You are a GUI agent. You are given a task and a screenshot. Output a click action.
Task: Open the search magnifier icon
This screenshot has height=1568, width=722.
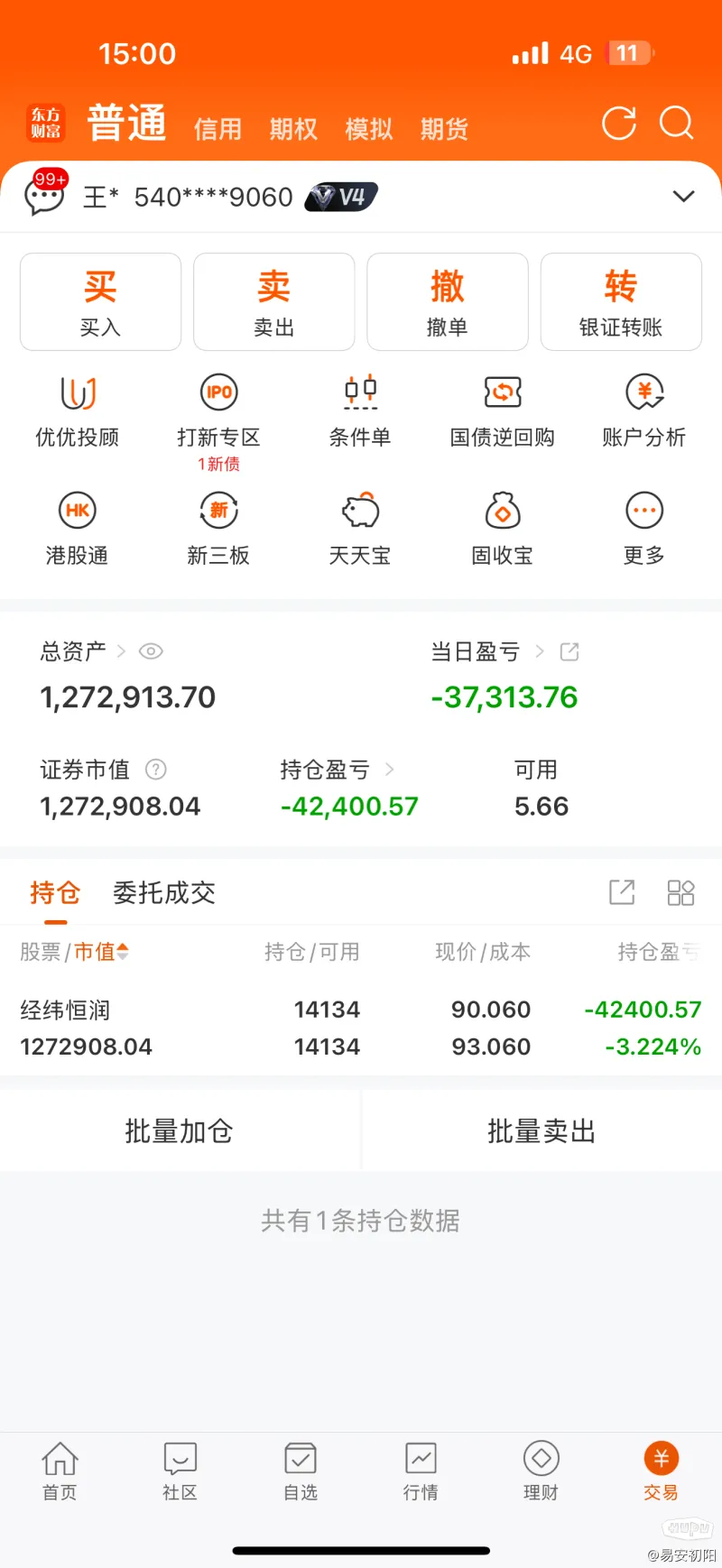pyautogui.click(x=676, y=124)
